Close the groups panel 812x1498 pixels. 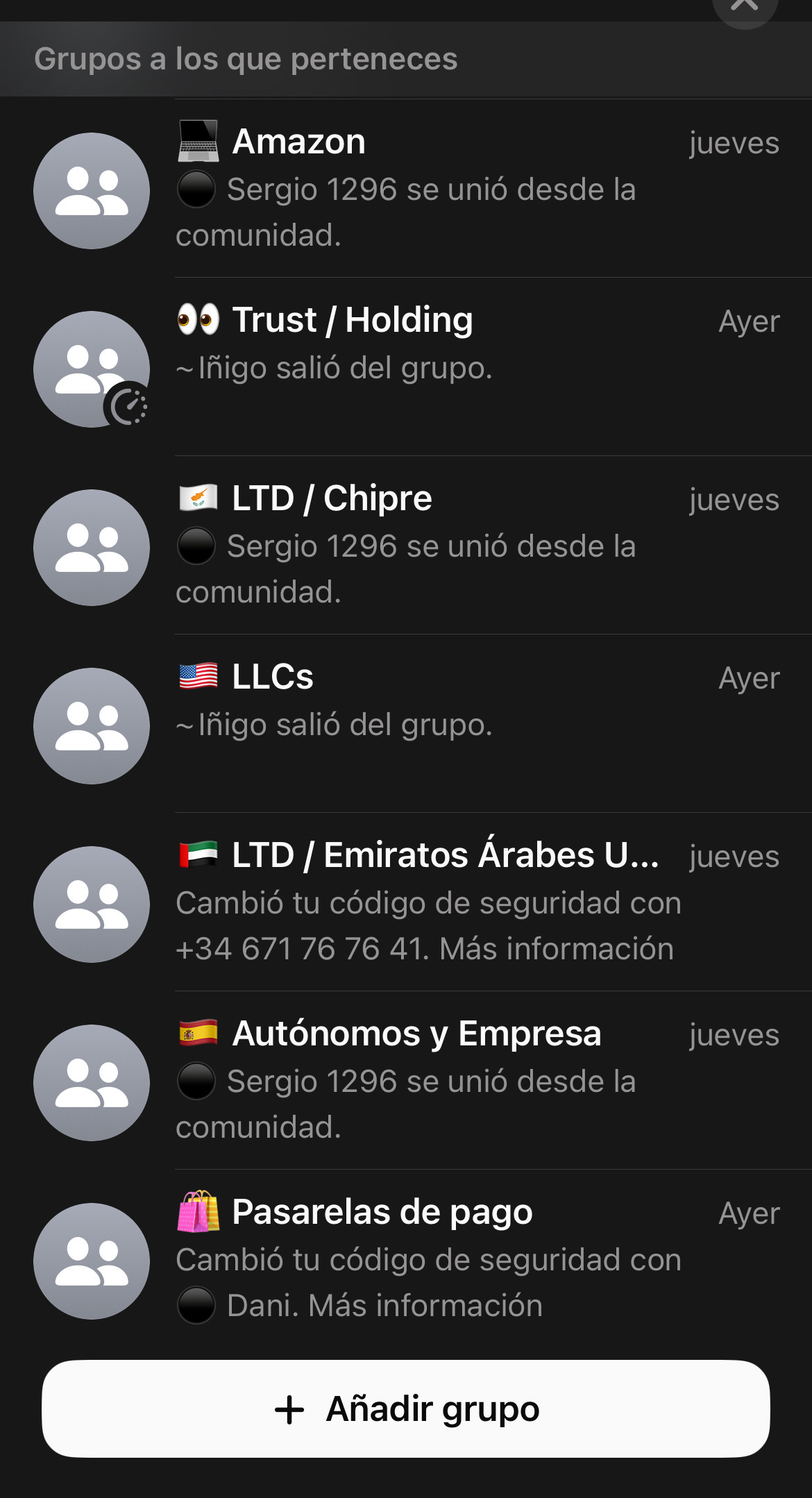pyautogui.click(x=745, y=7)
